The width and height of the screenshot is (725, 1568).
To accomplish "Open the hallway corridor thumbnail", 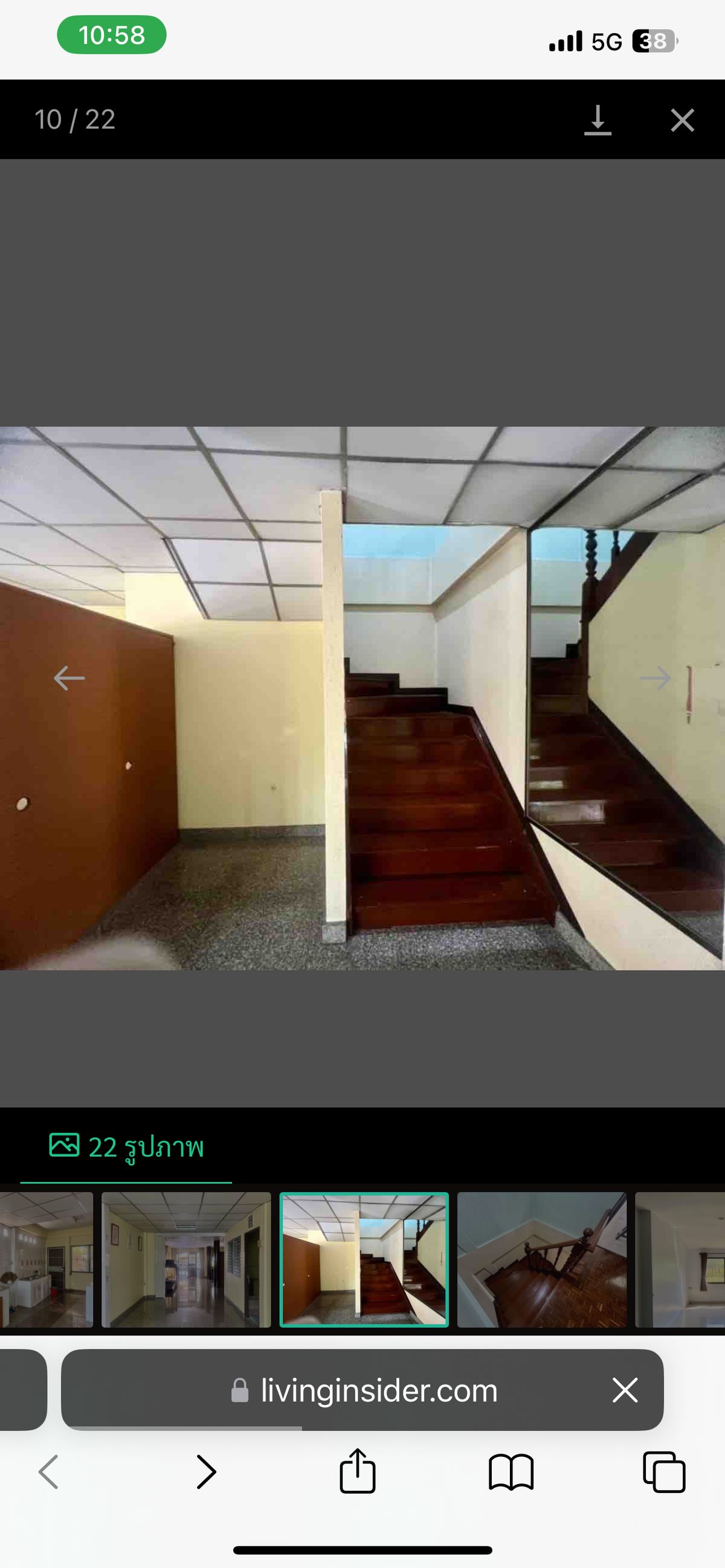I will 185,1259.
